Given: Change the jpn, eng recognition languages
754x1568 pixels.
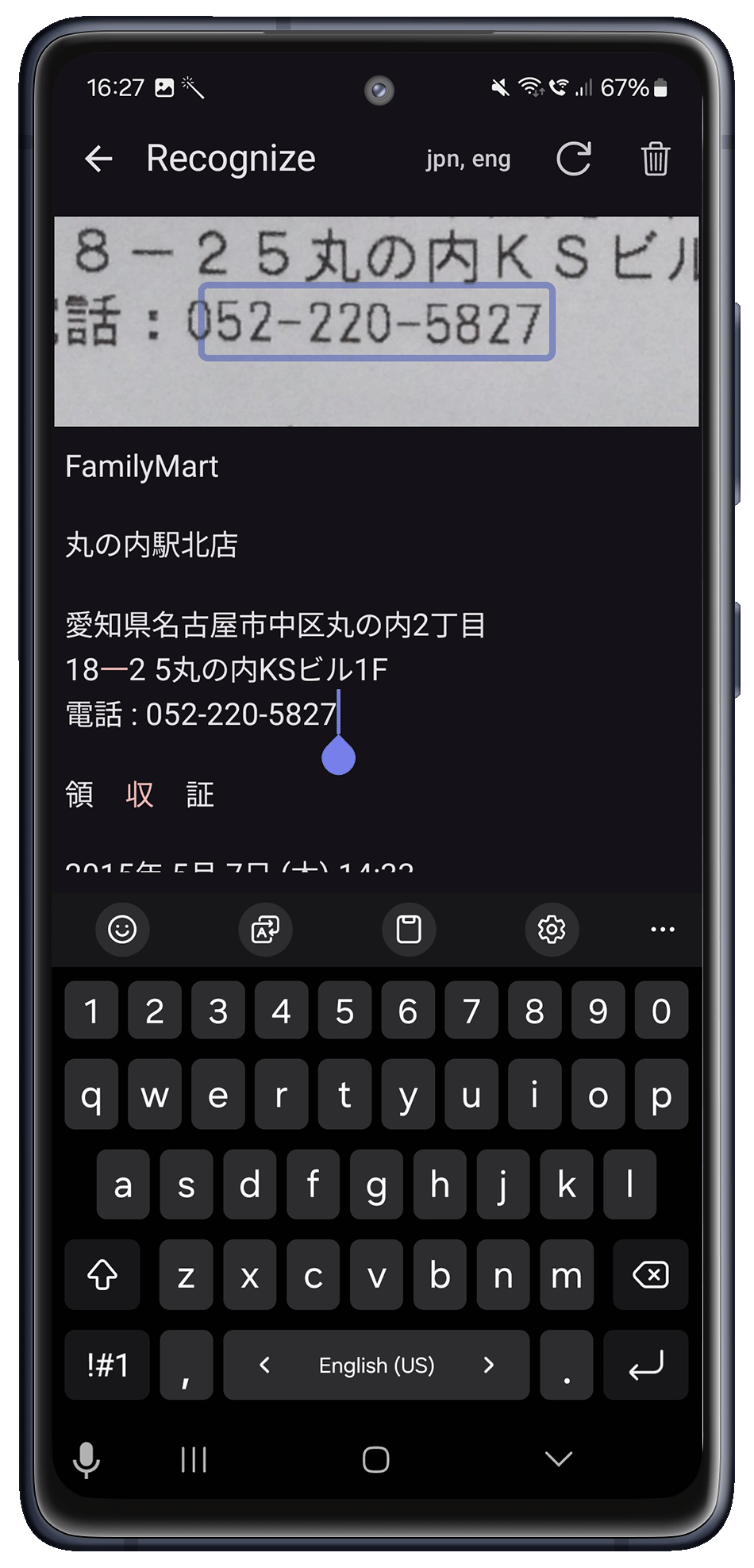Looking at the screenshot, I should pos(467,160).
